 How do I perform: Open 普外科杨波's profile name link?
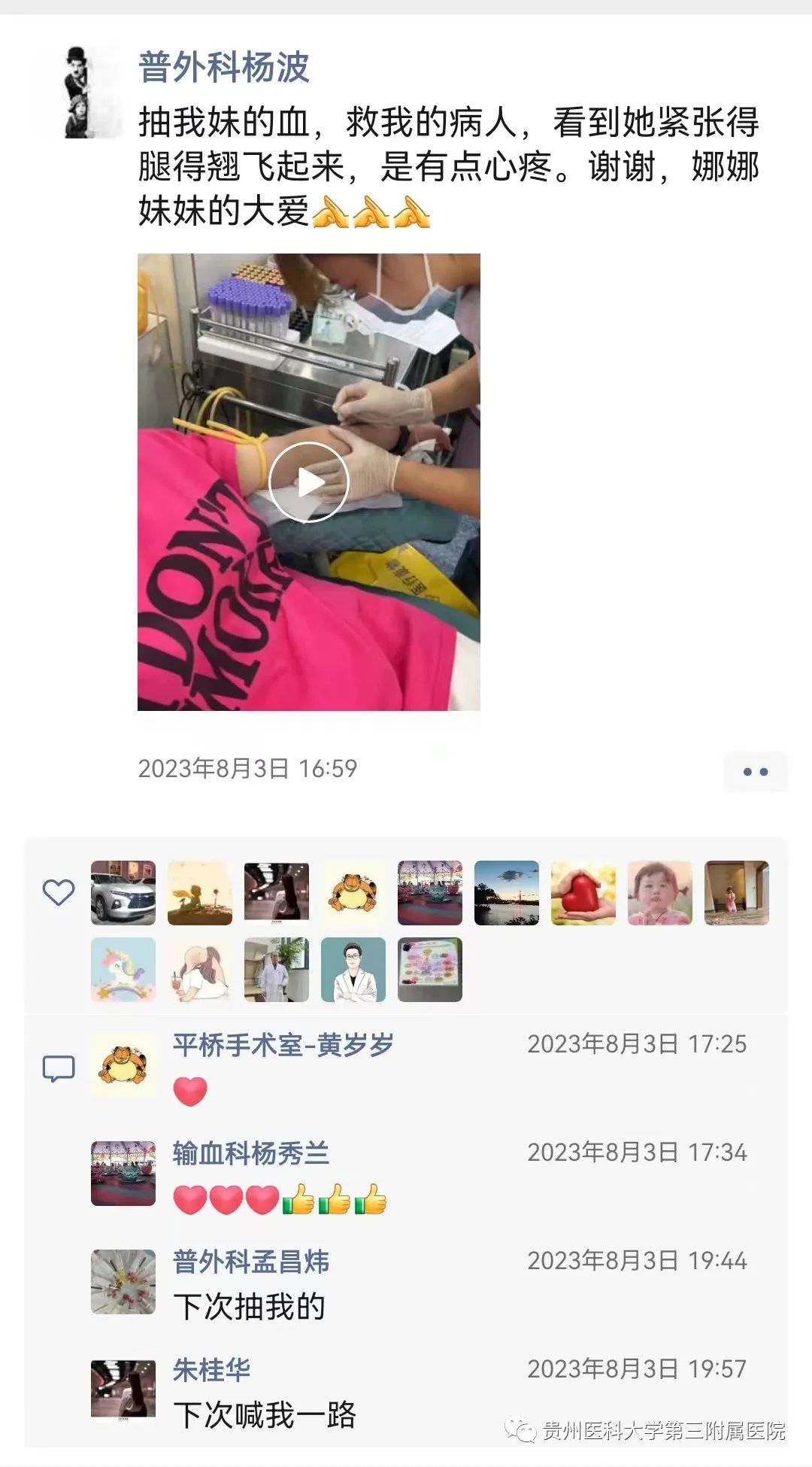point(223,68)
